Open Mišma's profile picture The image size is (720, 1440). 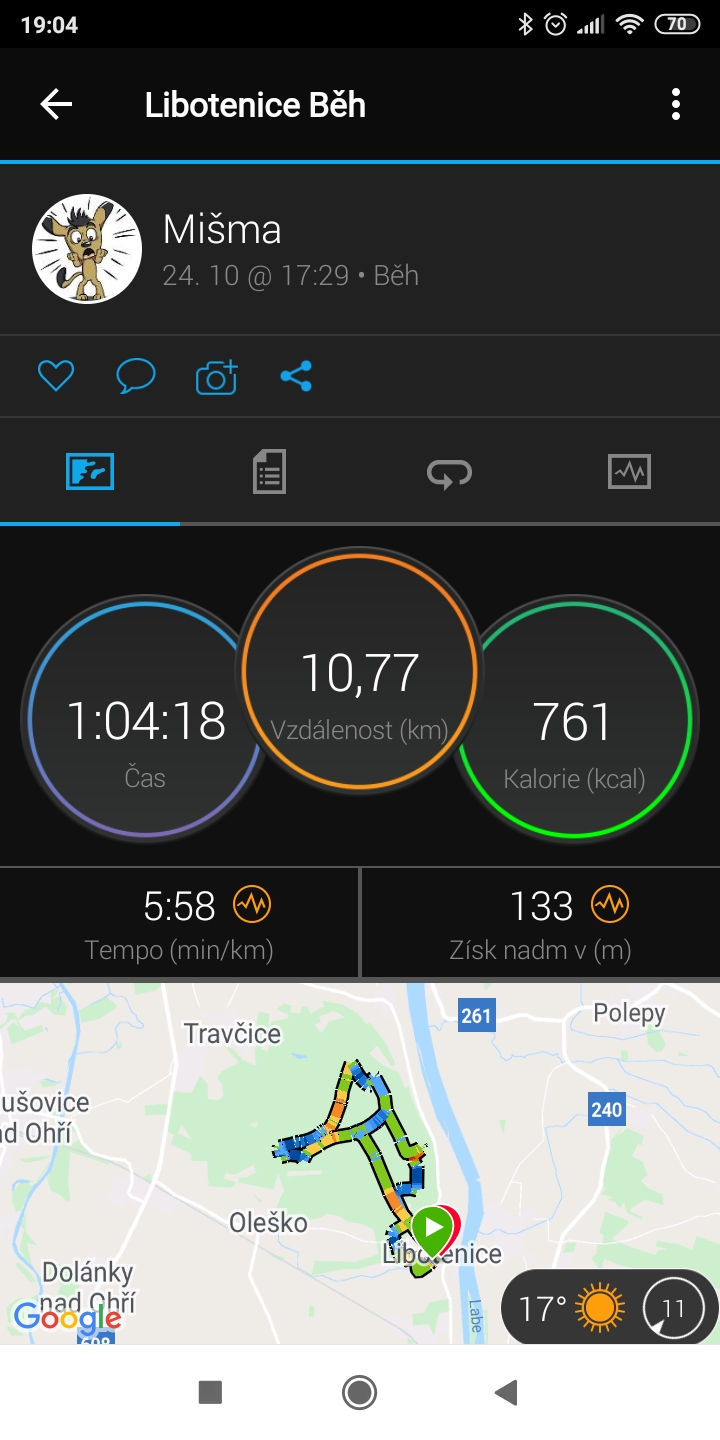pos(87,249)
